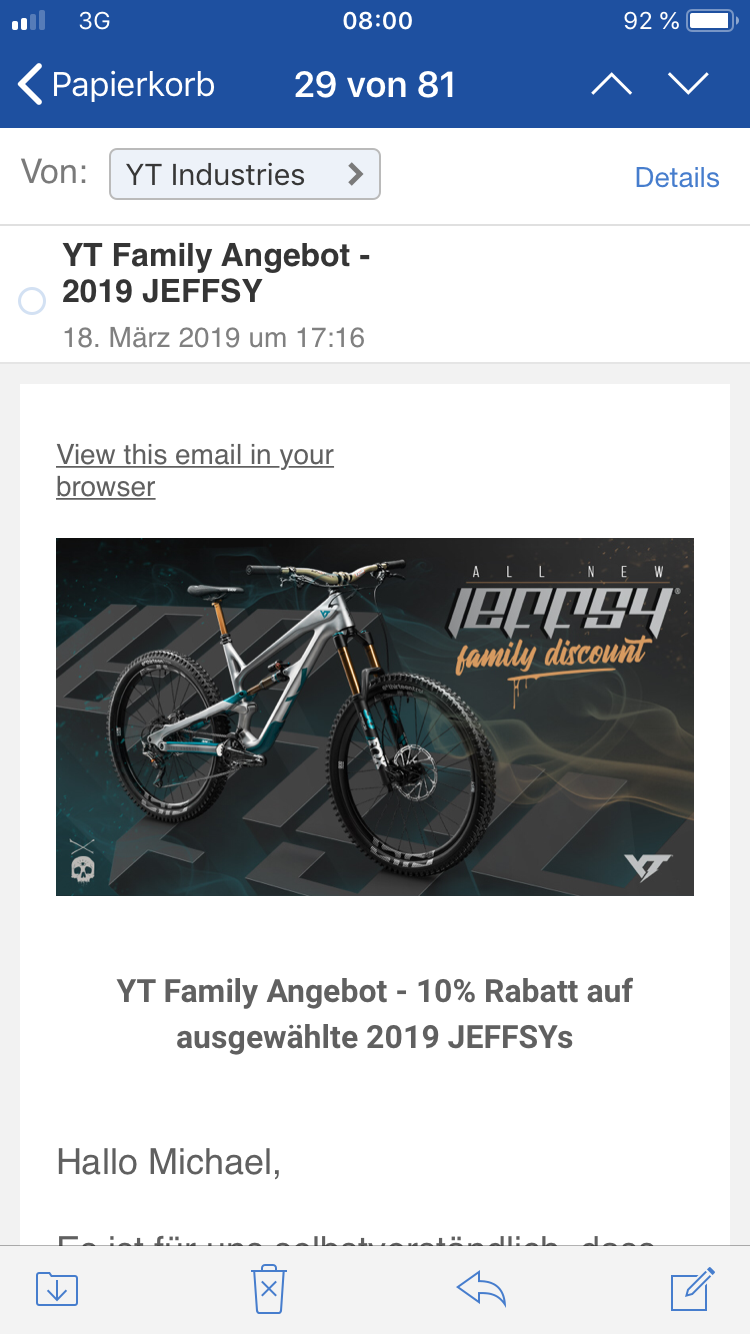Reply to this email
Viewport: 750px width, 1334px height.
point(481,1289)
